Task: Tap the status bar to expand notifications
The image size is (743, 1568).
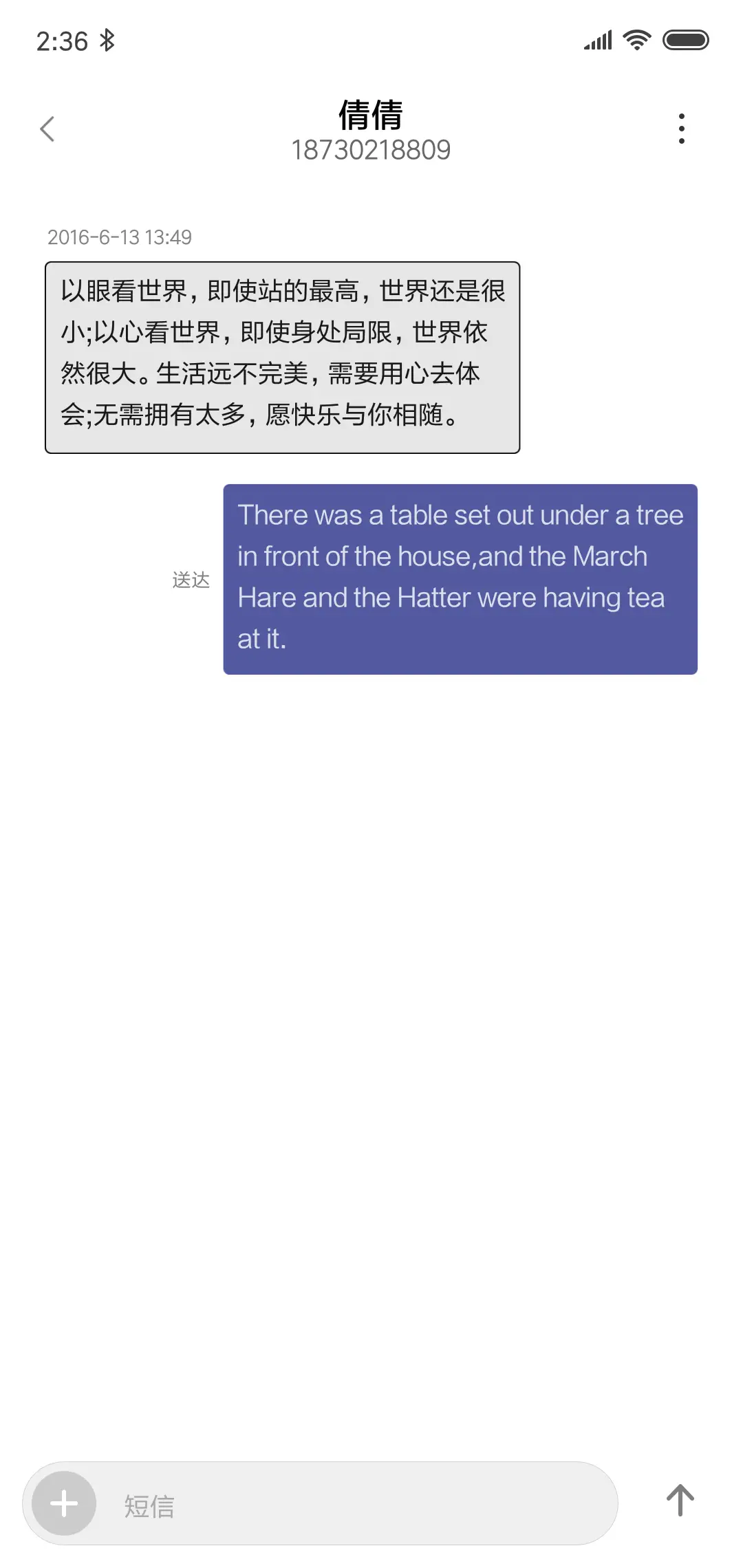Action: (371, 40)
